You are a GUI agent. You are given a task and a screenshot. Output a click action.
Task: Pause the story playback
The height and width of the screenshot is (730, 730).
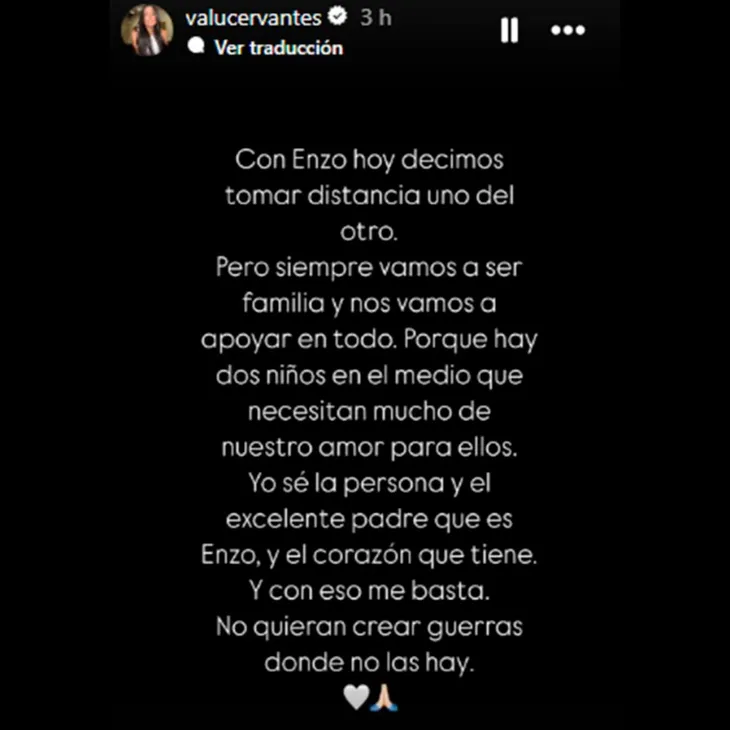tap(509, 31)
